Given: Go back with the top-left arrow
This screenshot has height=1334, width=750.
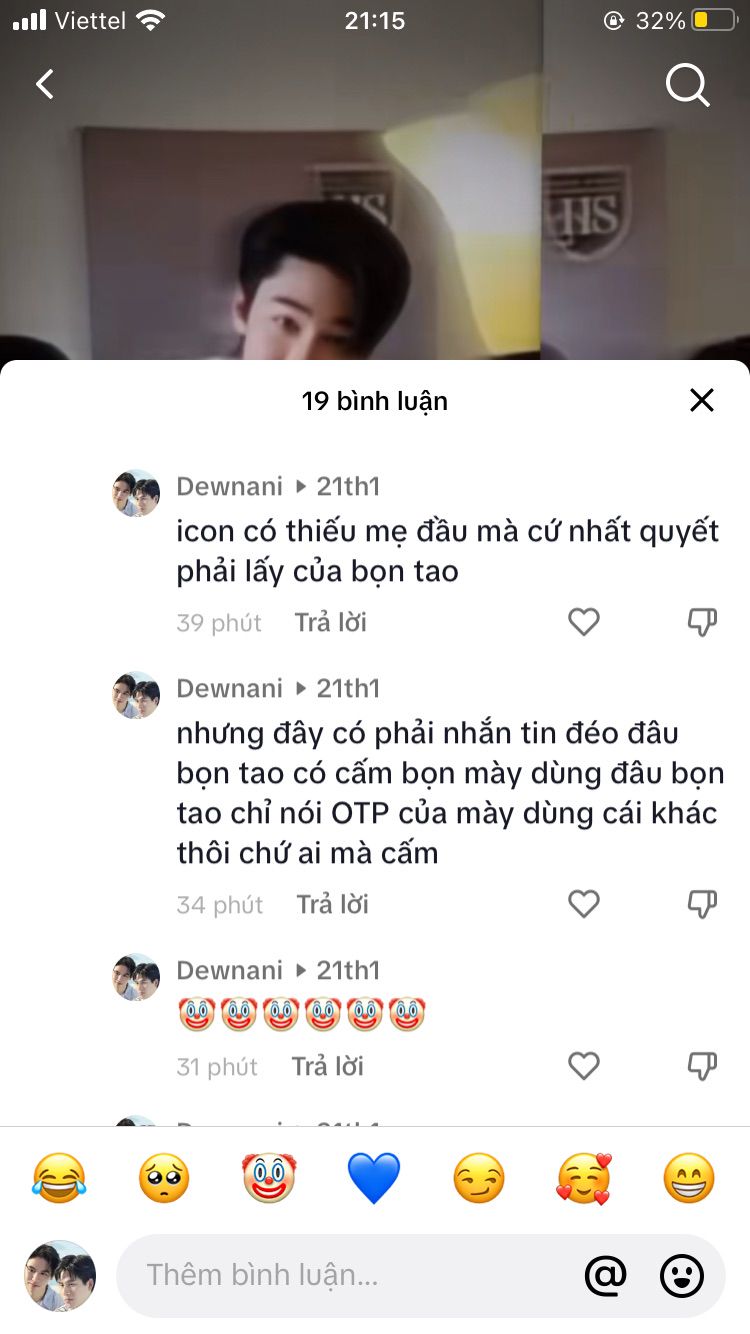Looking at the screenshot, I should [x=45, y=85].
